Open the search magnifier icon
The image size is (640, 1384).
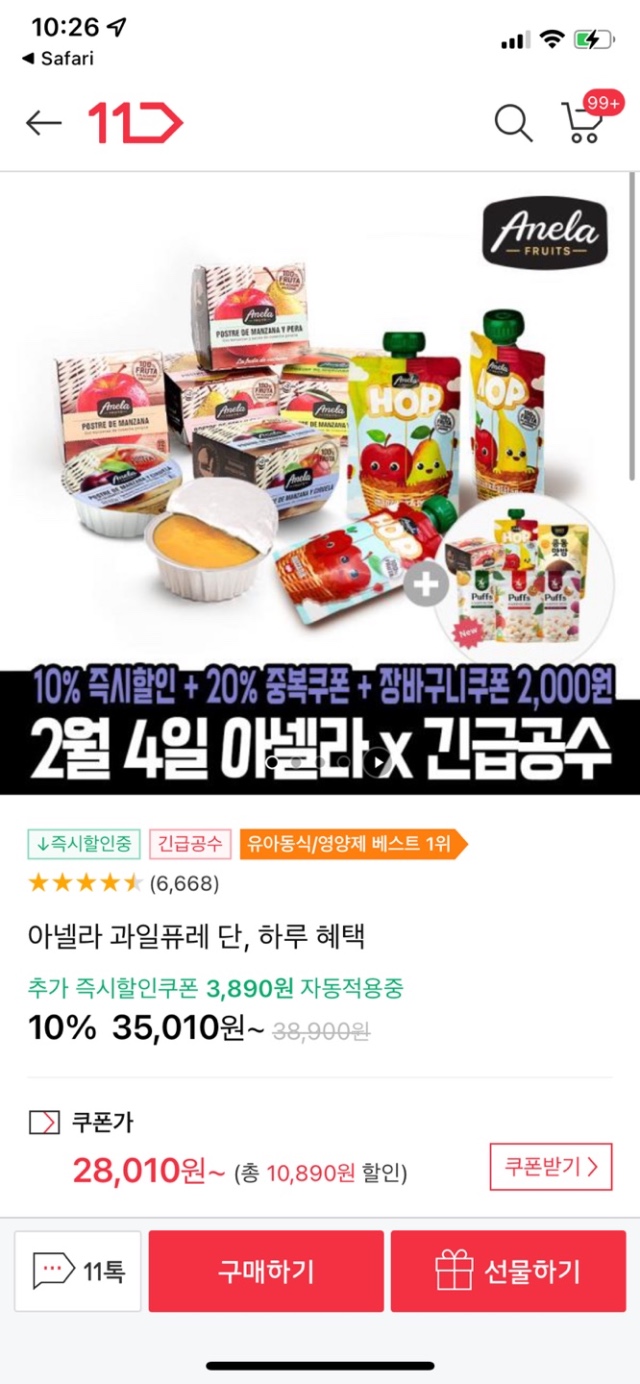tap(513, 123)
